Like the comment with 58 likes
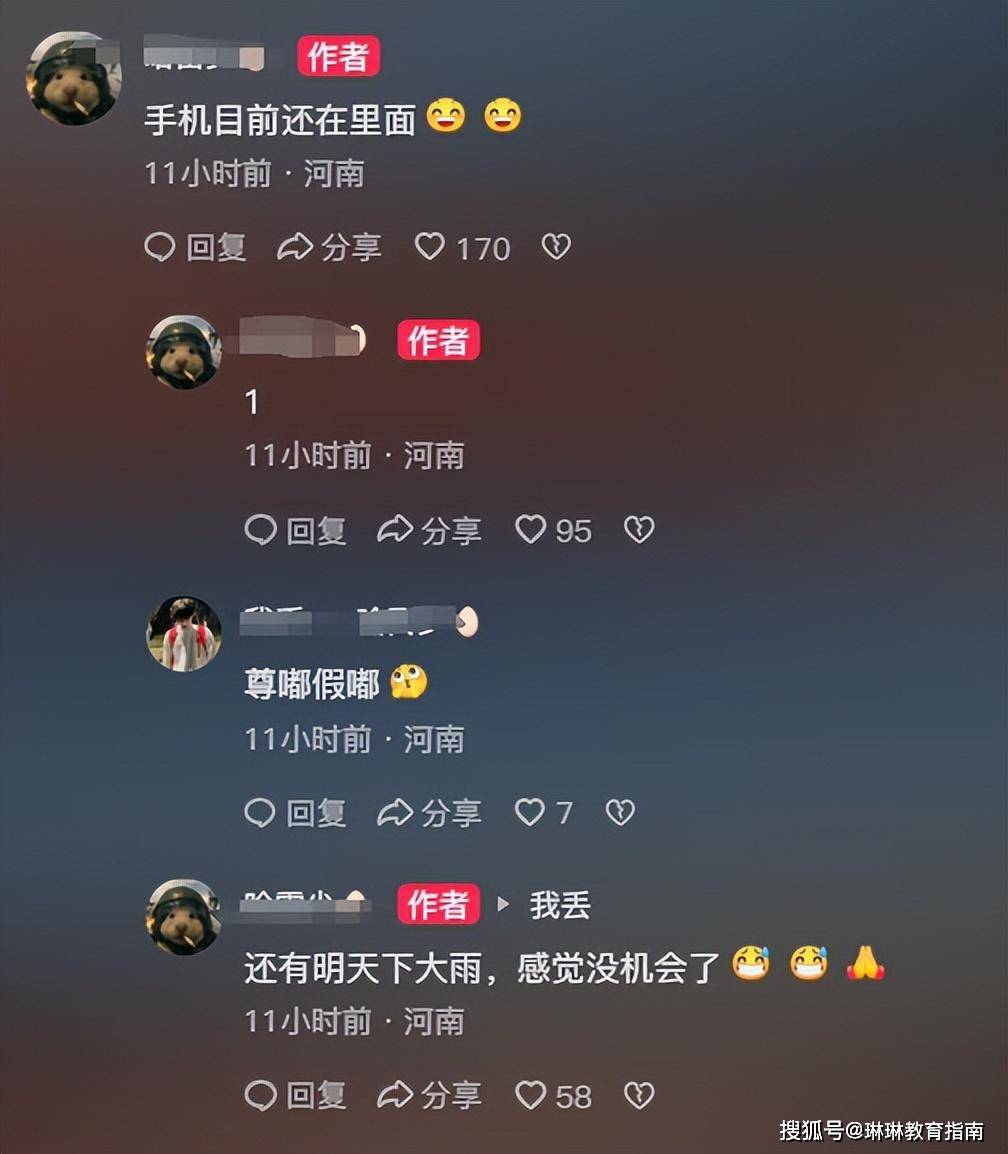1008x1154 pixels. pos(530,1096)
